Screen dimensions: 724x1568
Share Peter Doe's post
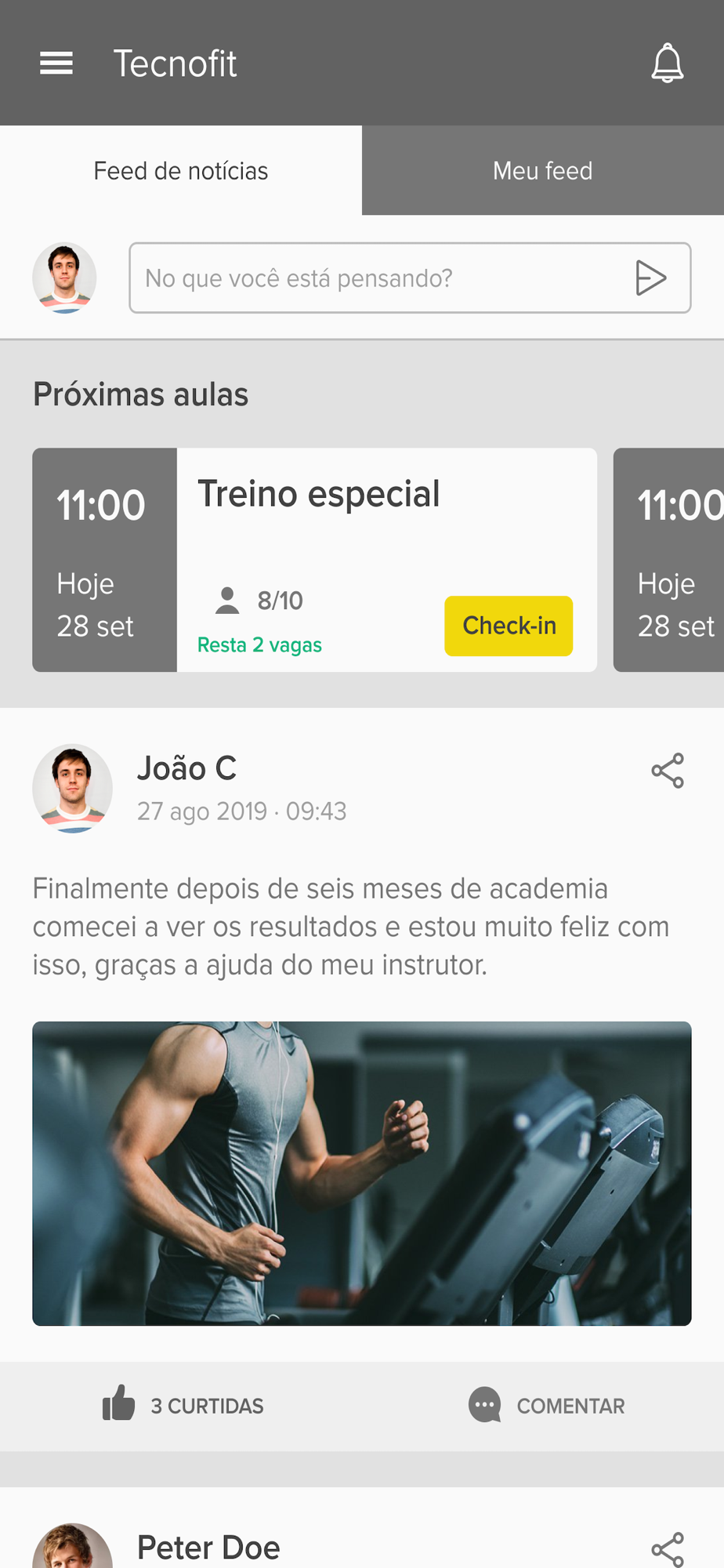[668, 1549]
